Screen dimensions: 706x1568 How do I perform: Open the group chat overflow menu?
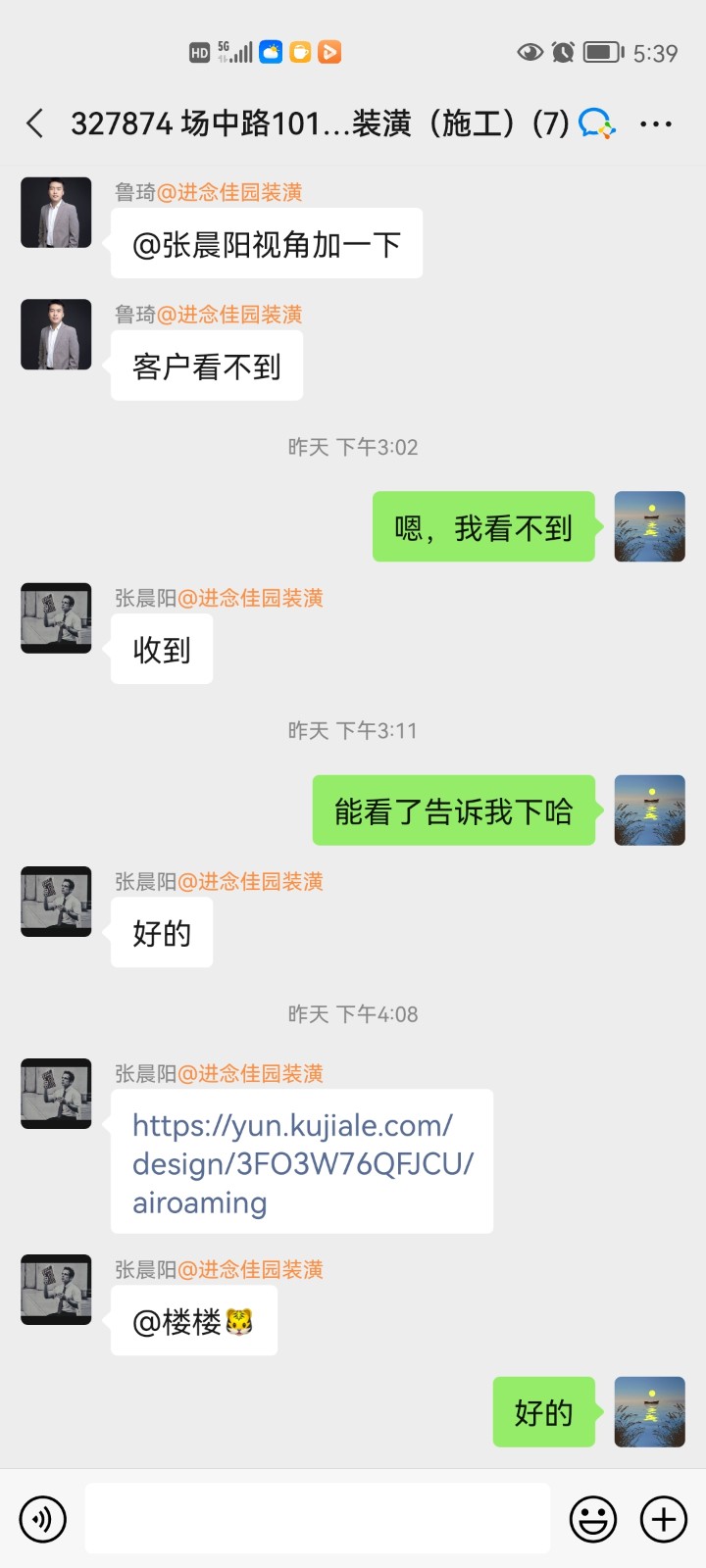click(655, 124)
